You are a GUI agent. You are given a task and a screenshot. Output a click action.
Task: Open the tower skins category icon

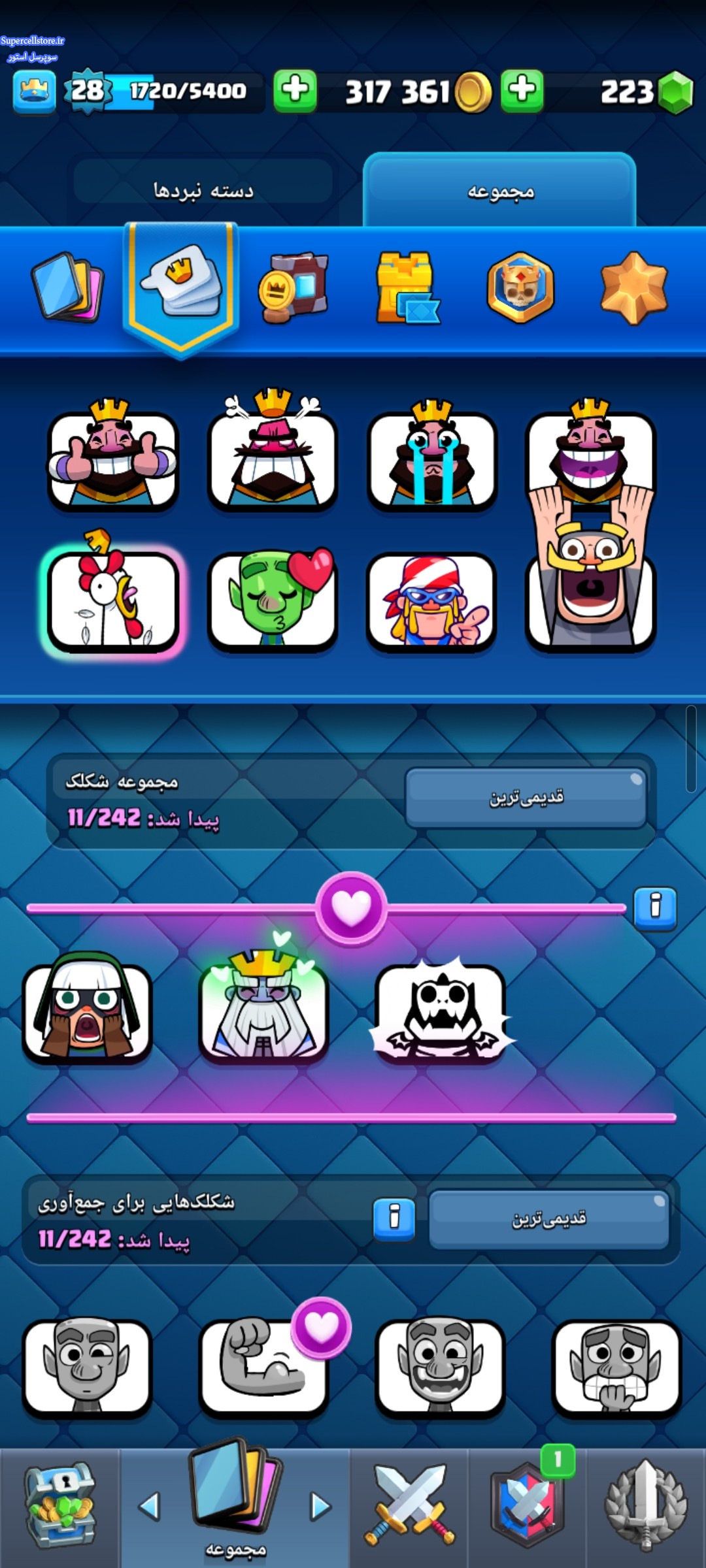[407, 287]
